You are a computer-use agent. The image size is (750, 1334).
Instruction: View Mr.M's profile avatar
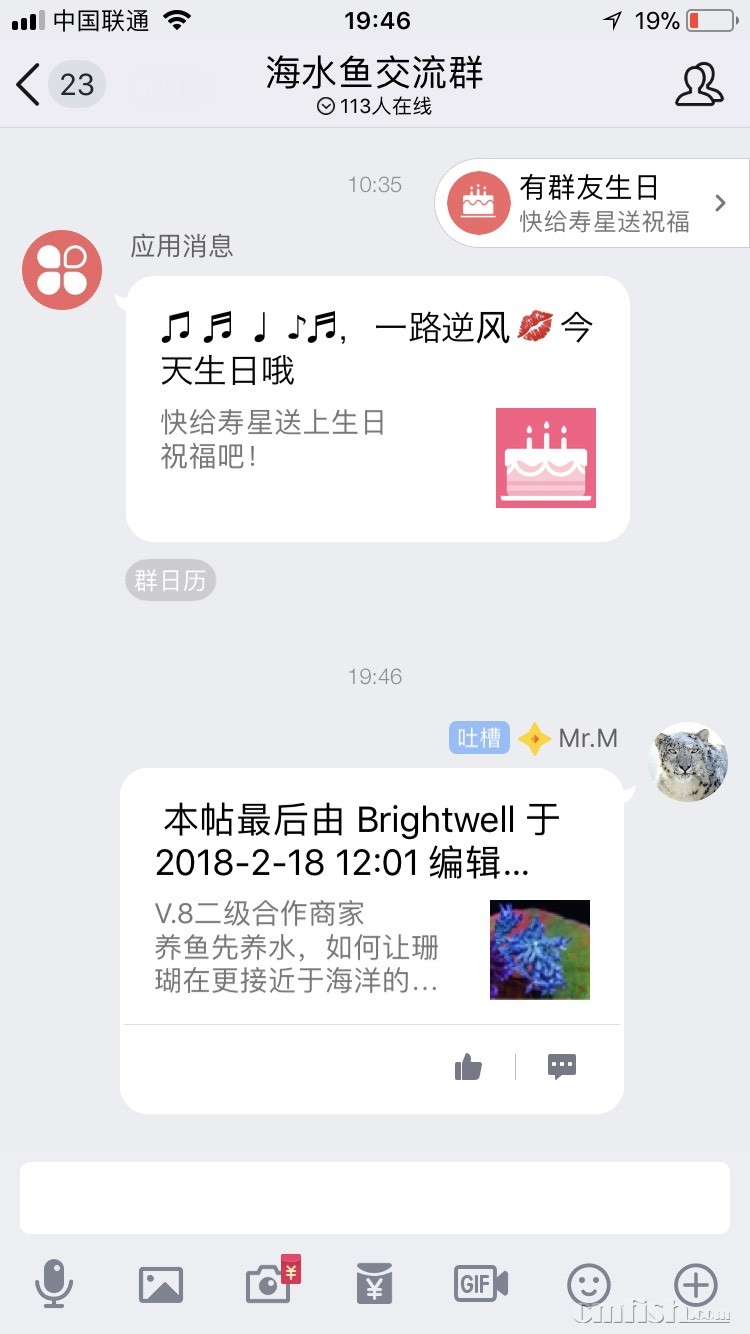click(687, 762)
